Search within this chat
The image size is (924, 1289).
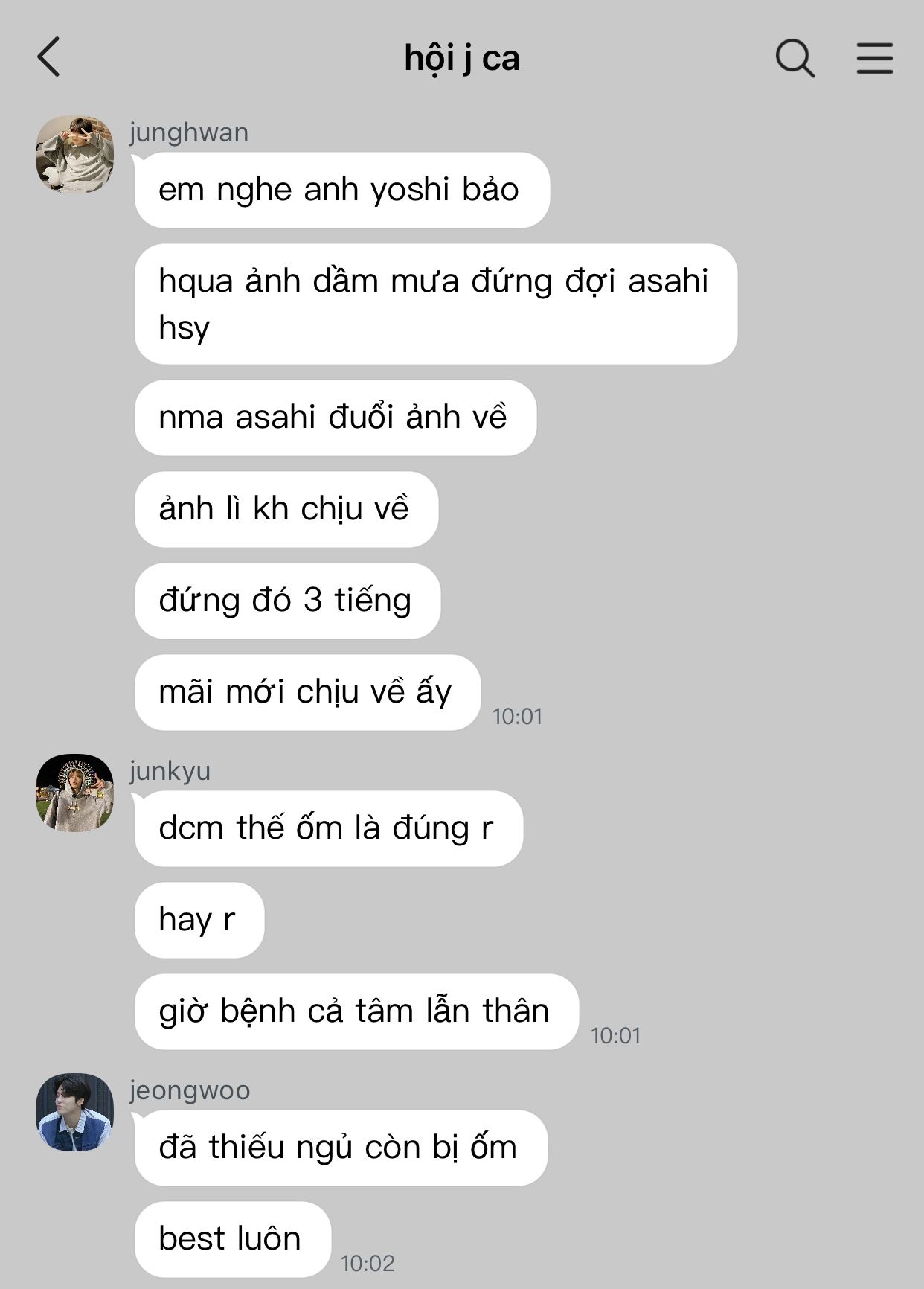click(795, 57)
